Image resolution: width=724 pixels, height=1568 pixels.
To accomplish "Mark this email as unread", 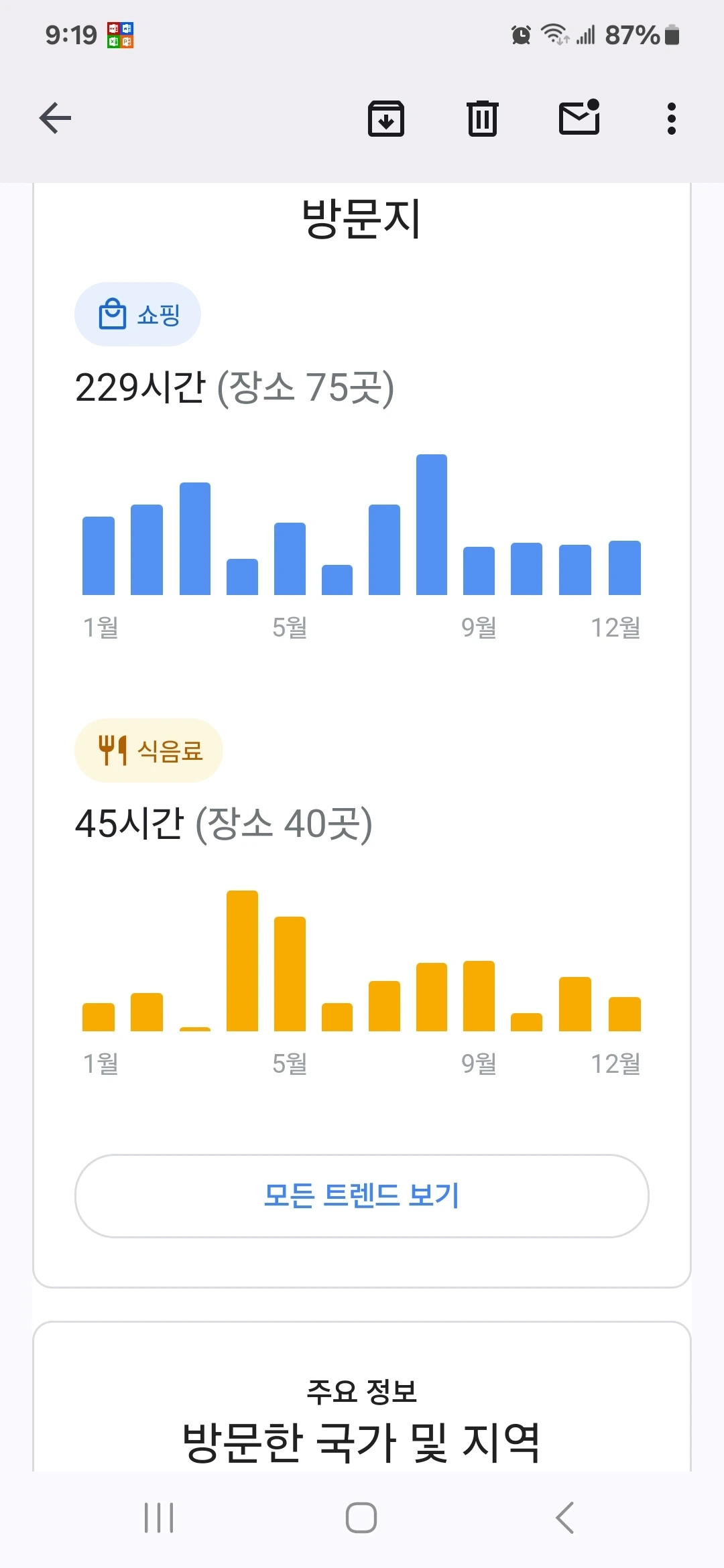I will tap(579, 118).
